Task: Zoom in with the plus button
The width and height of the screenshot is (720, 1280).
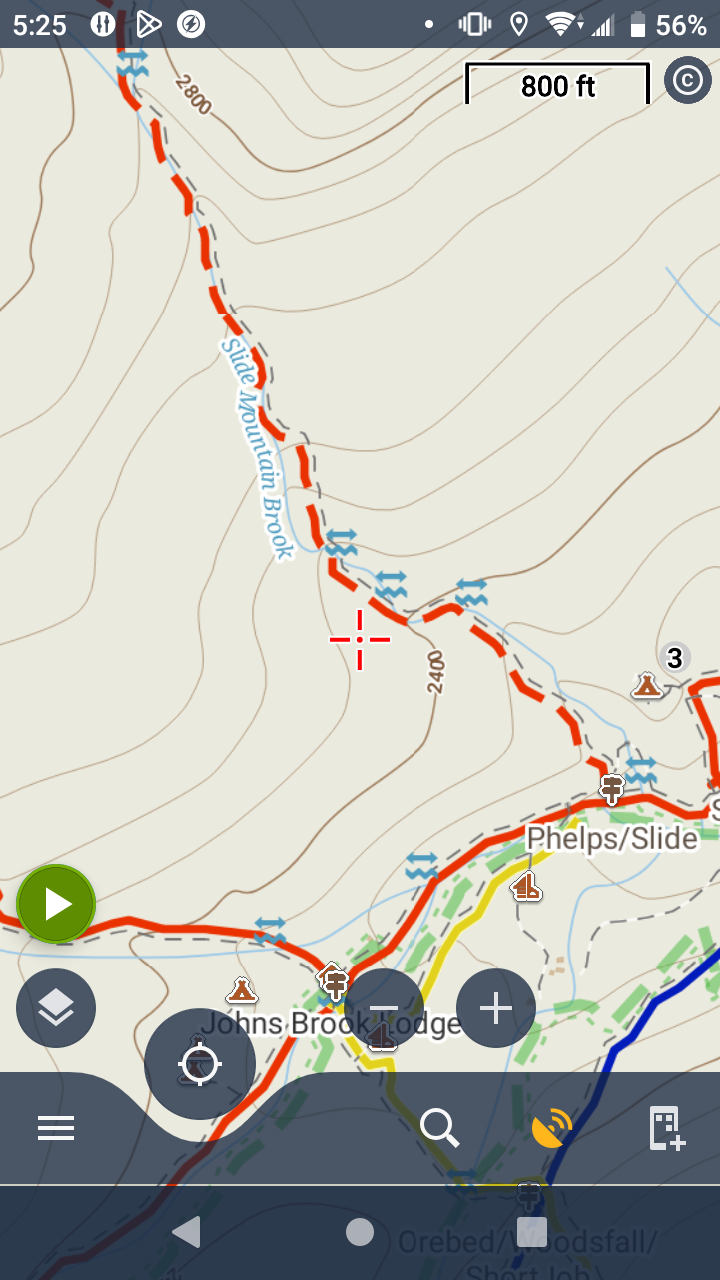Action: (x=496, y=1008)
